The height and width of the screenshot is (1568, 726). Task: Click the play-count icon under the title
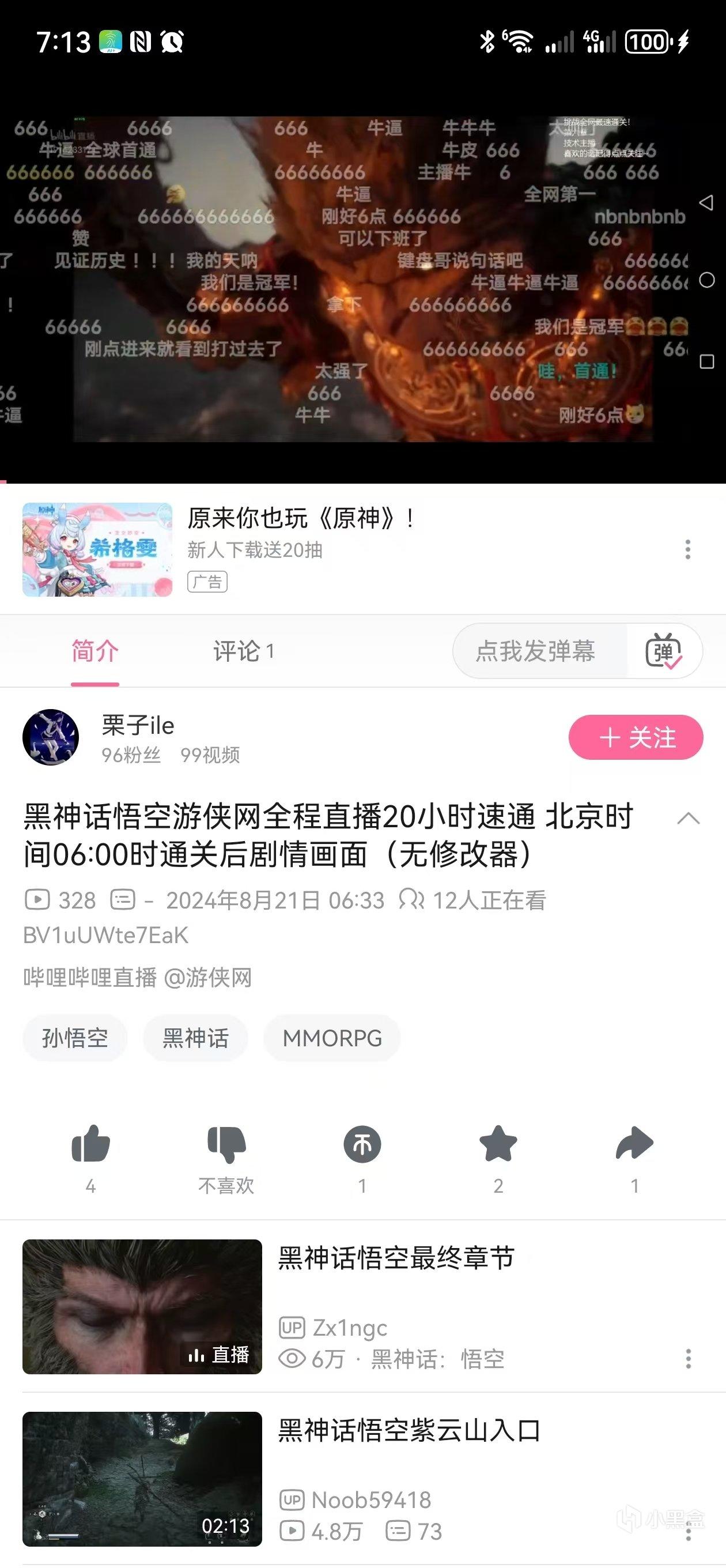coord(39,900)
